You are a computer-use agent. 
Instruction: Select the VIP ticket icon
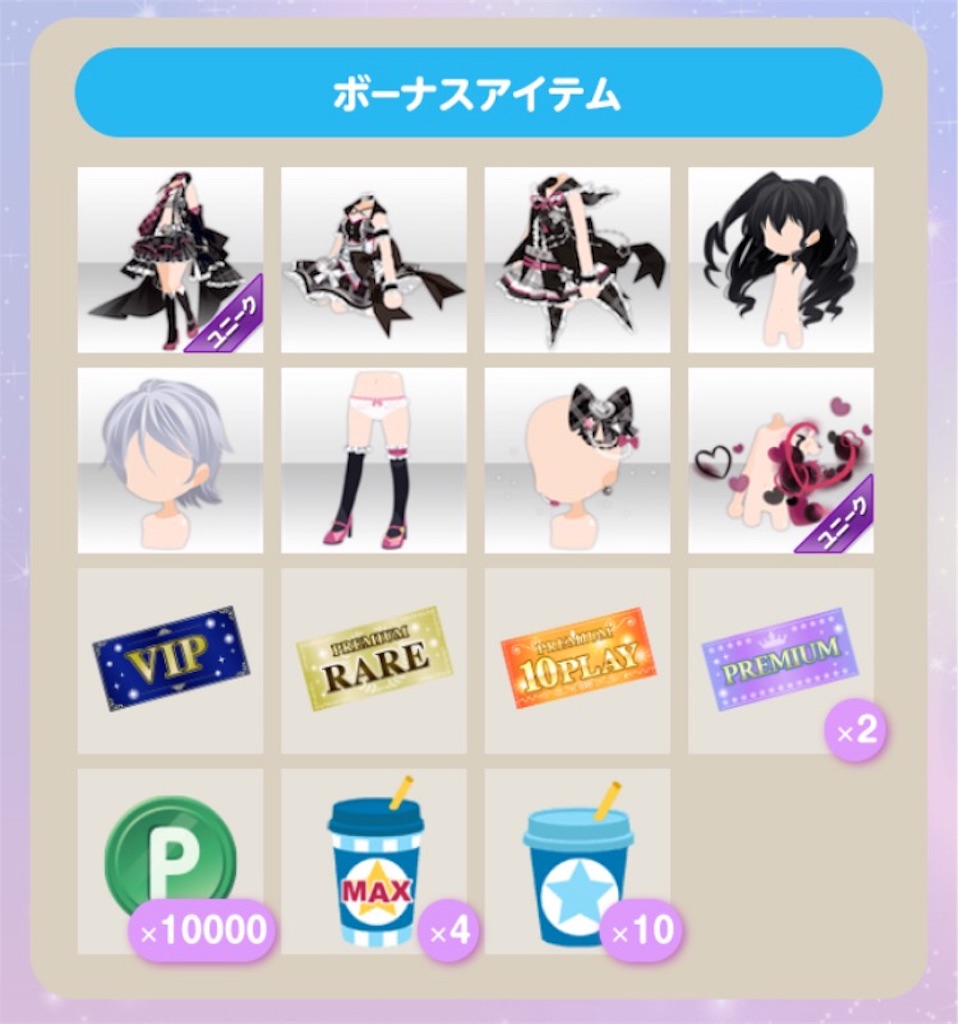click(x=168, y=660)
